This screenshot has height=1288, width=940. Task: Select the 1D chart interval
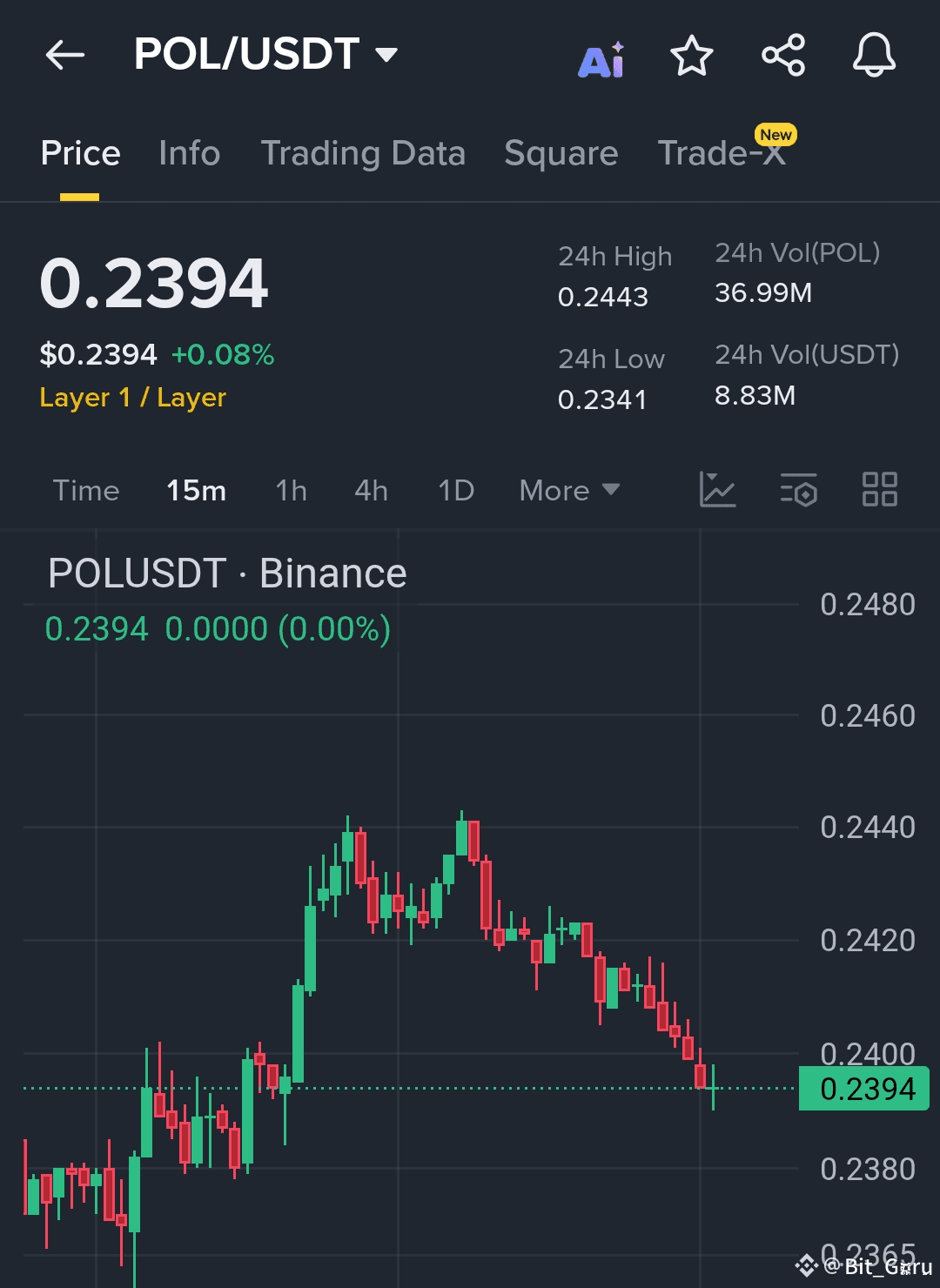[x=456, y=491]
